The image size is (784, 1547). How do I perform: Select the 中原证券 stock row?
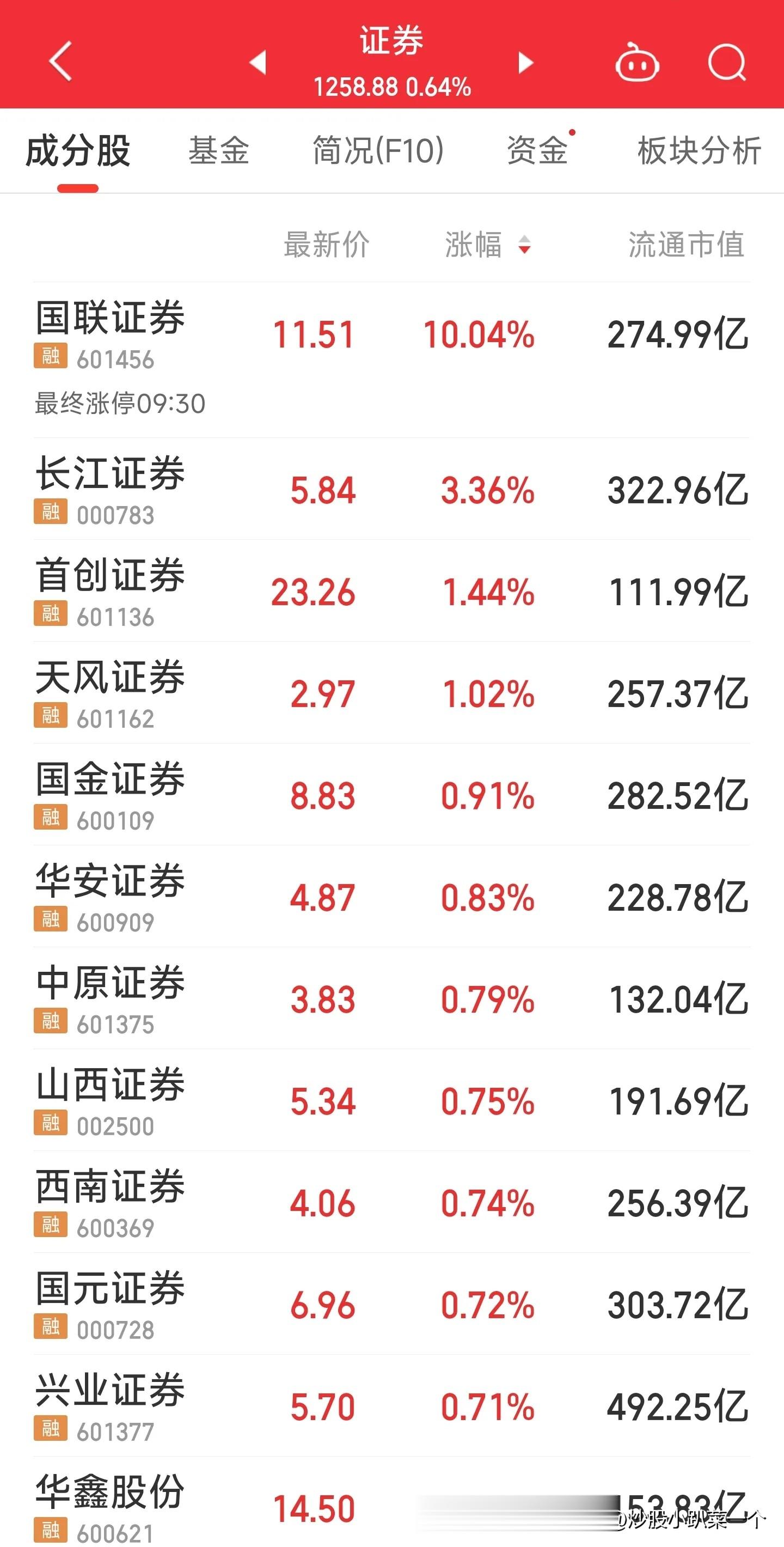click(391, 998)
